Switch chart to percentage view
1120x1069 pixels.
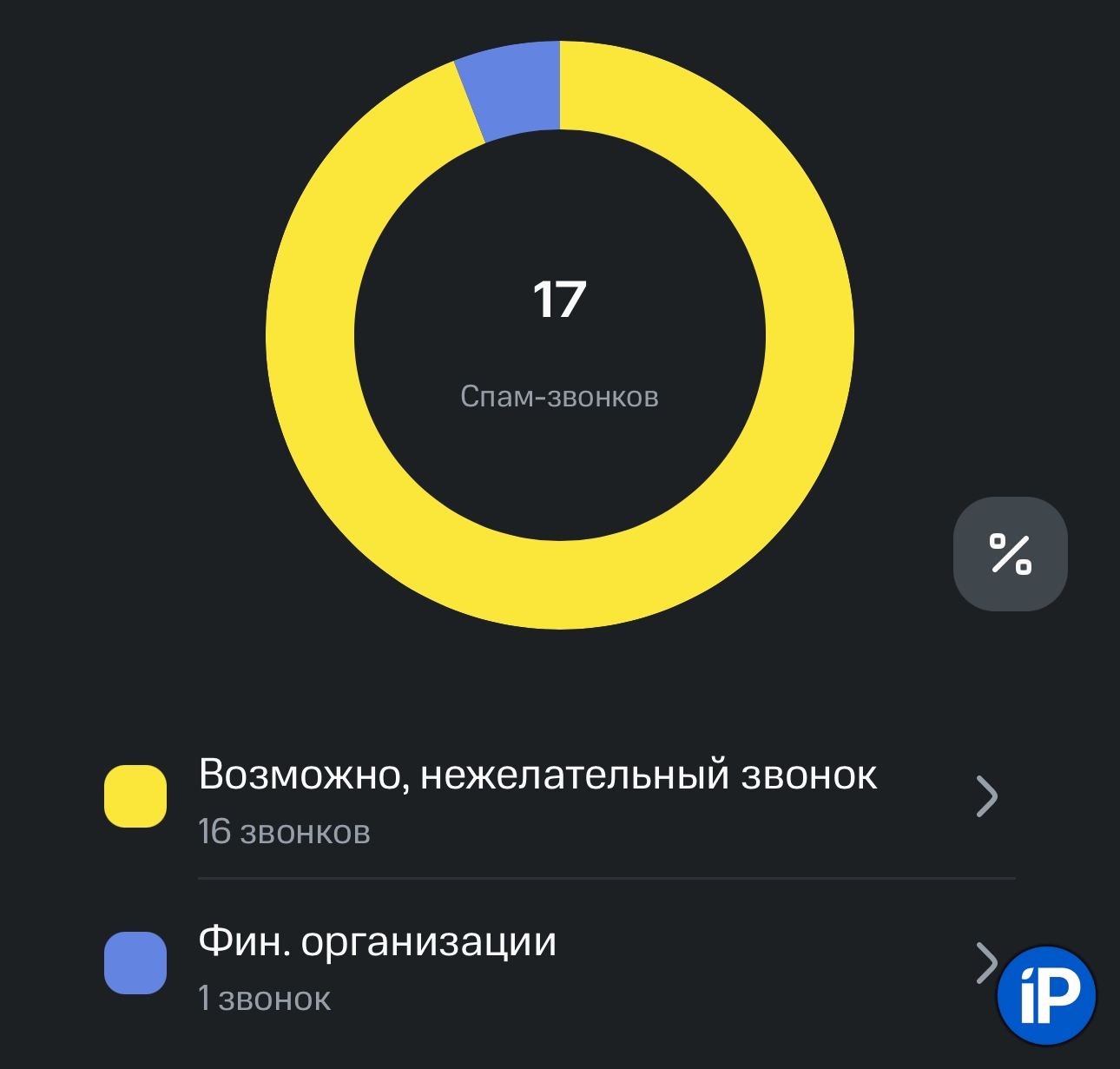click(x=1010, y=554)
